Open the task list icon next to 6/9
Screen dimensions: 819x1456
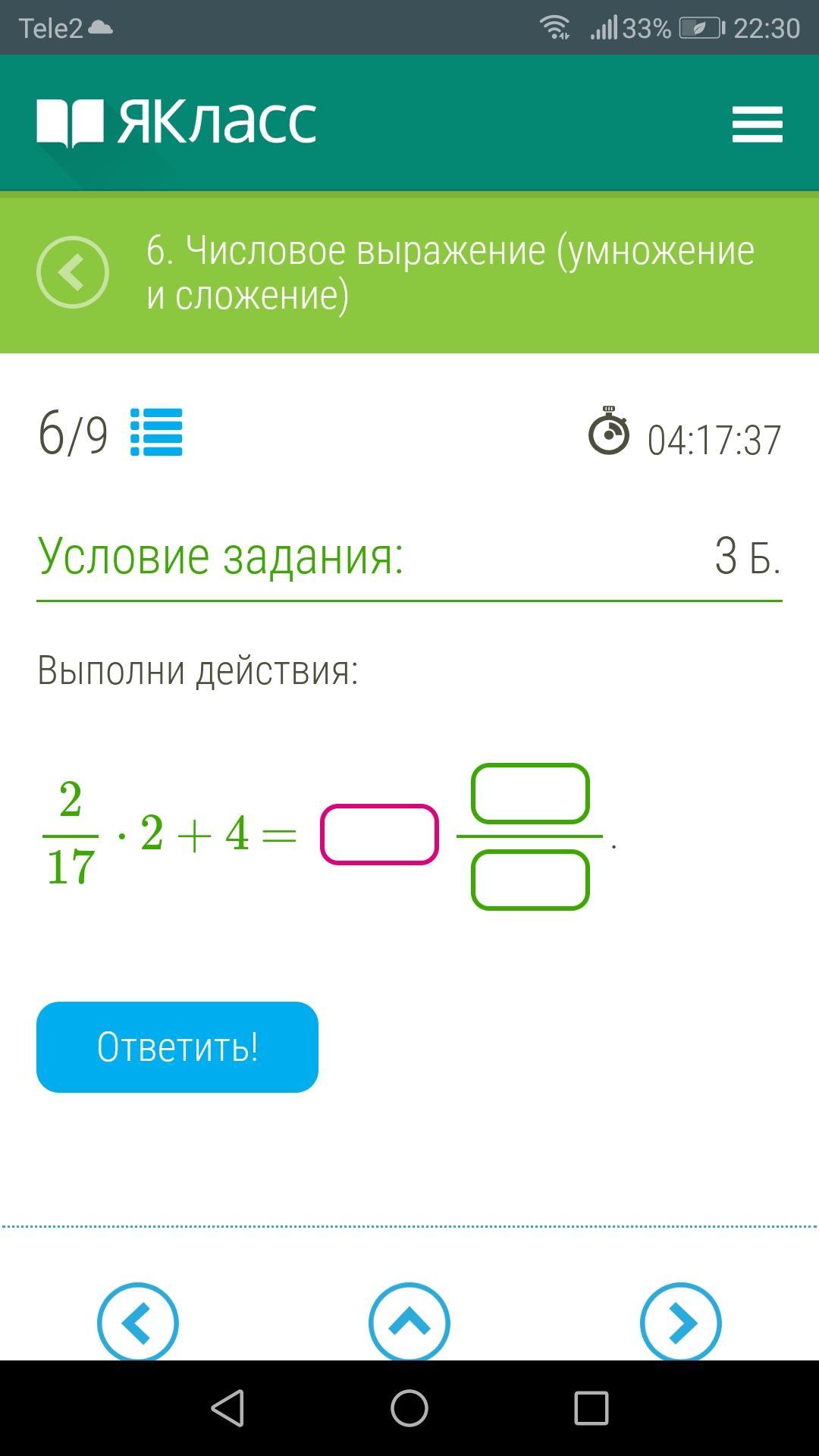(x=156, y=432)
